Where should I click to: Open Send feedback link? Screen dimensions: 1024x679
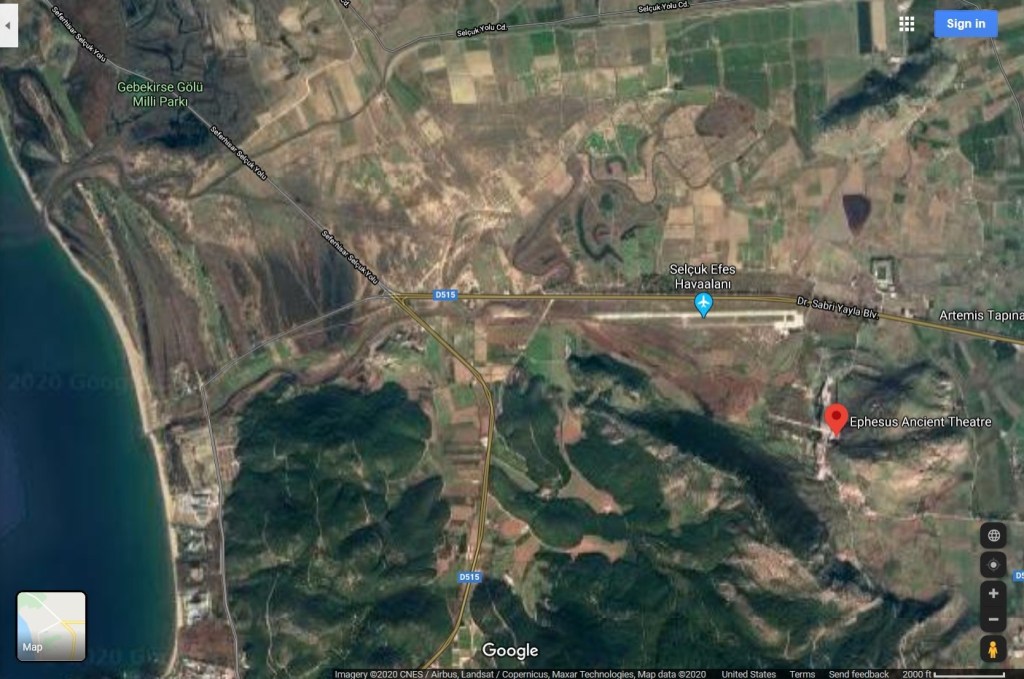click(x=858, y=674)
